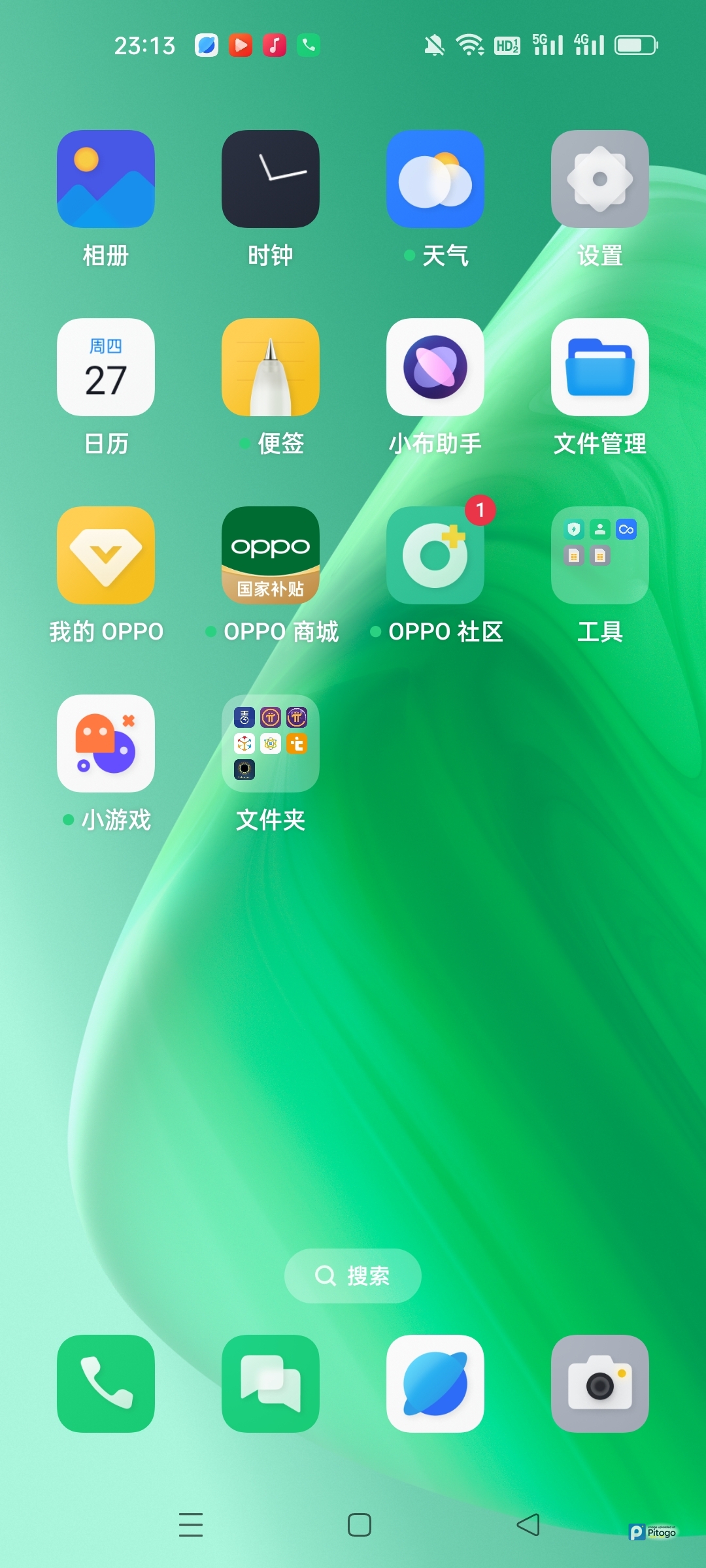Open OPPO 社区 with one notification

click(435, 555)
